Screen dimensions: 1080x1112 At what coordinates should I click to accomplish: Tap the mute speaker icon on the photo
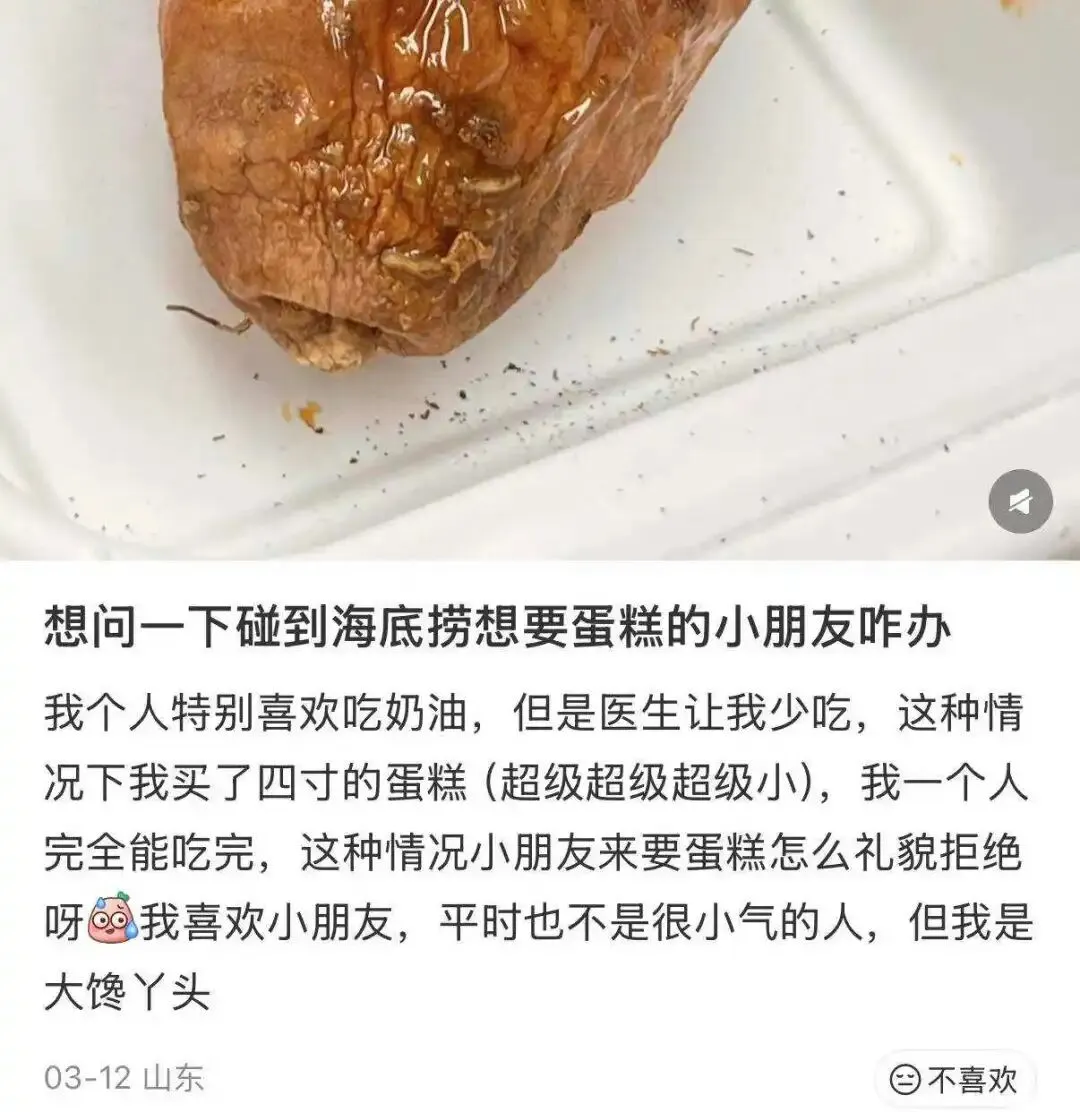pyautogui.click(x=1020, y=501)
